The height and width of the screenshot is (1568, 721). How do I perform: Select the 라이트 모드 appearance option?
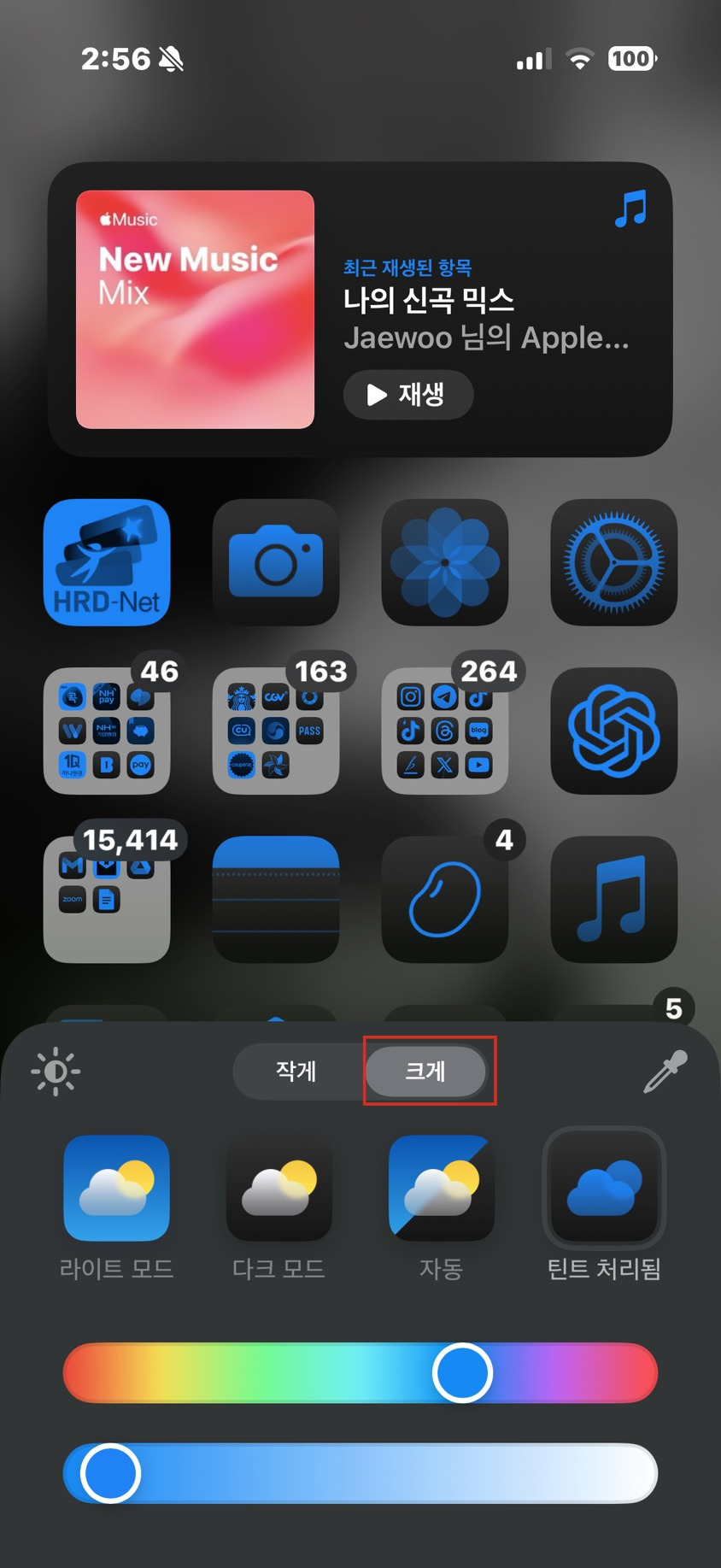[x=117, y=1189]
